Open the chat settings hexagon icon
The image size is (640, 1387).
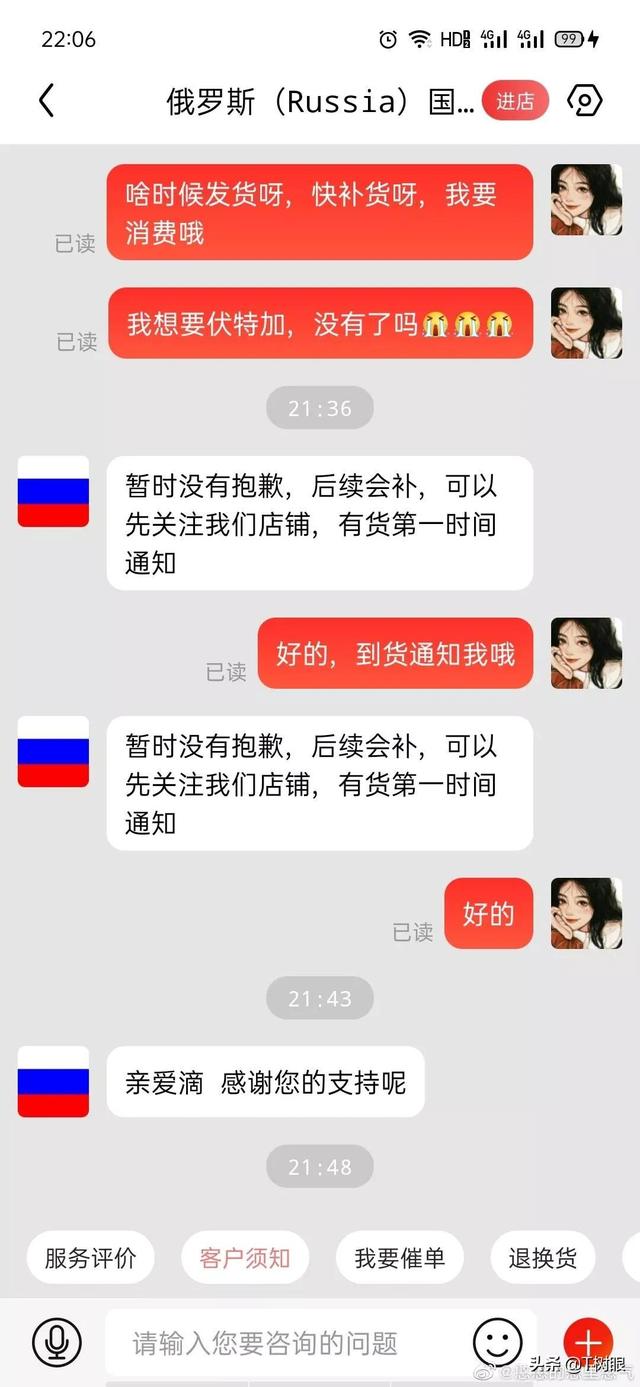coord(584,101)
